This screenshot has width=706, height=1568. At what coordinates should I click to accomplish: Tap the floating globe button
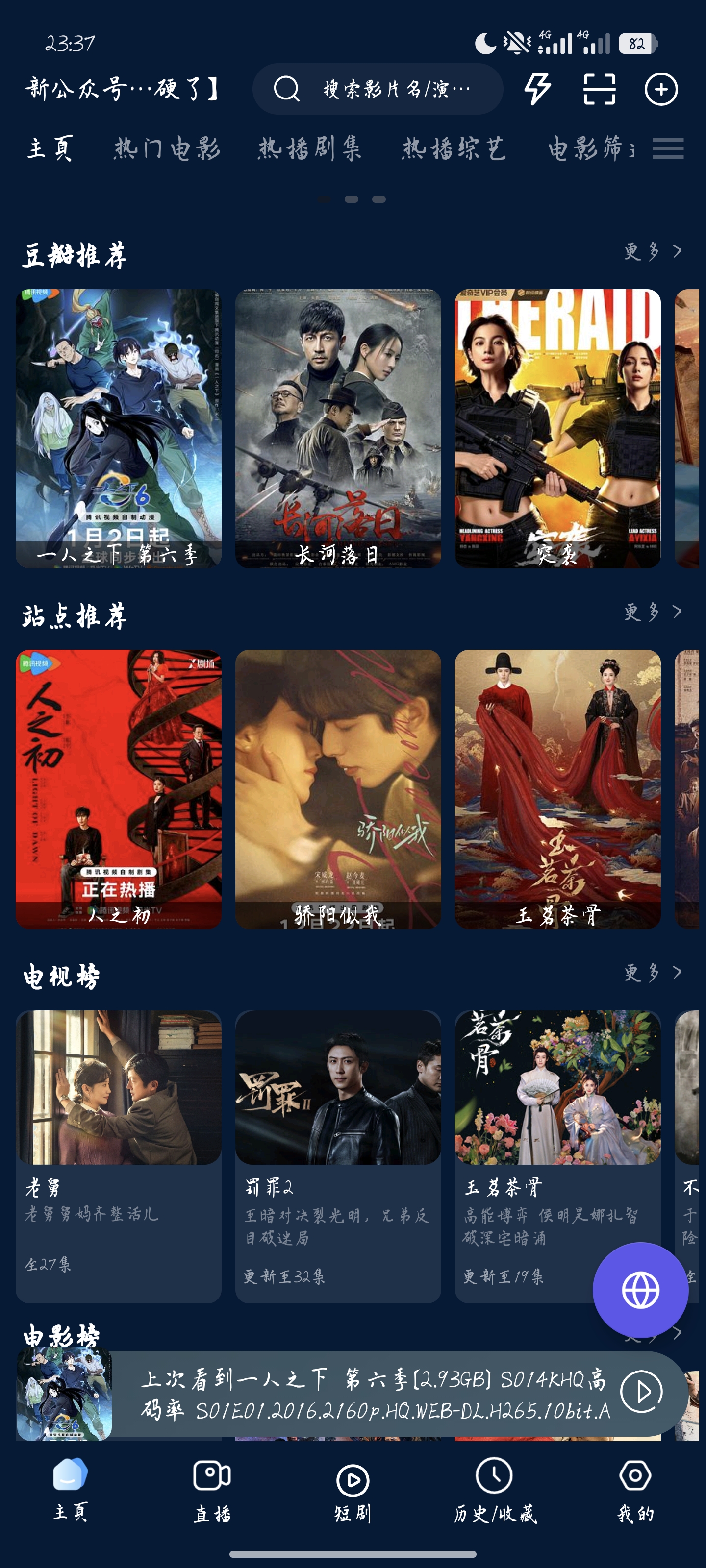click(x=640, y=1289)
